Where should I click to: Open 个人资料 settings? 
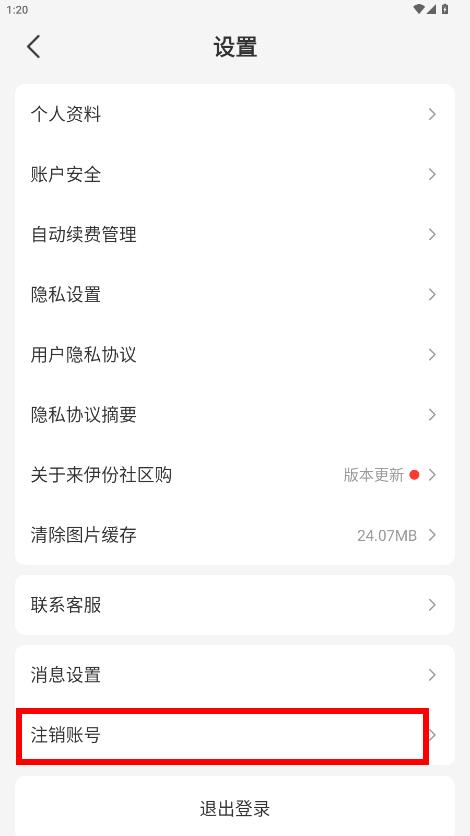[x=234, y=114]
